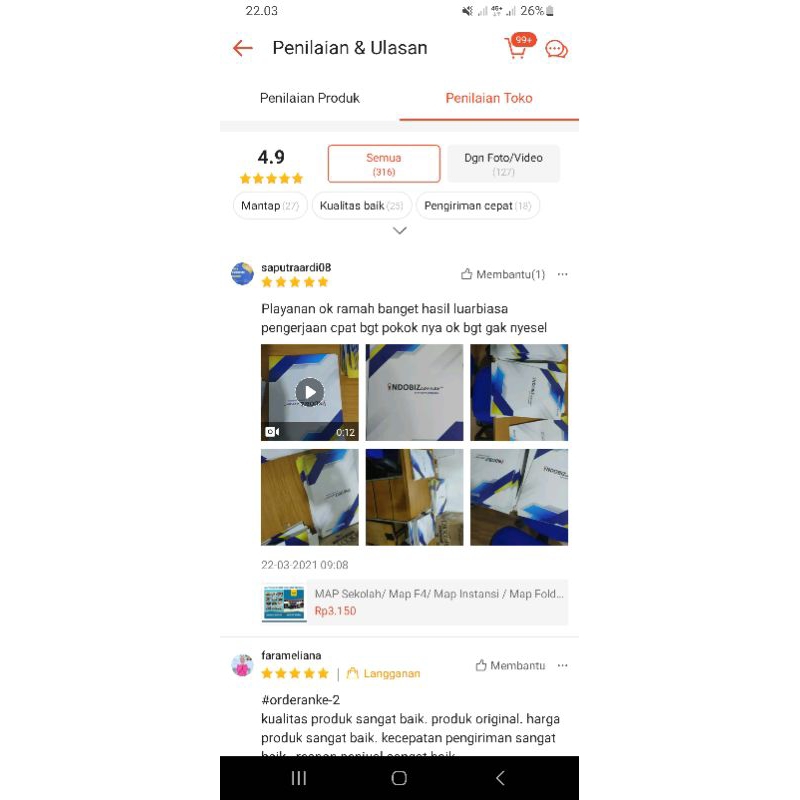The width and height of the screenshot is (800, 800).
Task: Select the Semua (316) filter
Action: click(384, 164)
